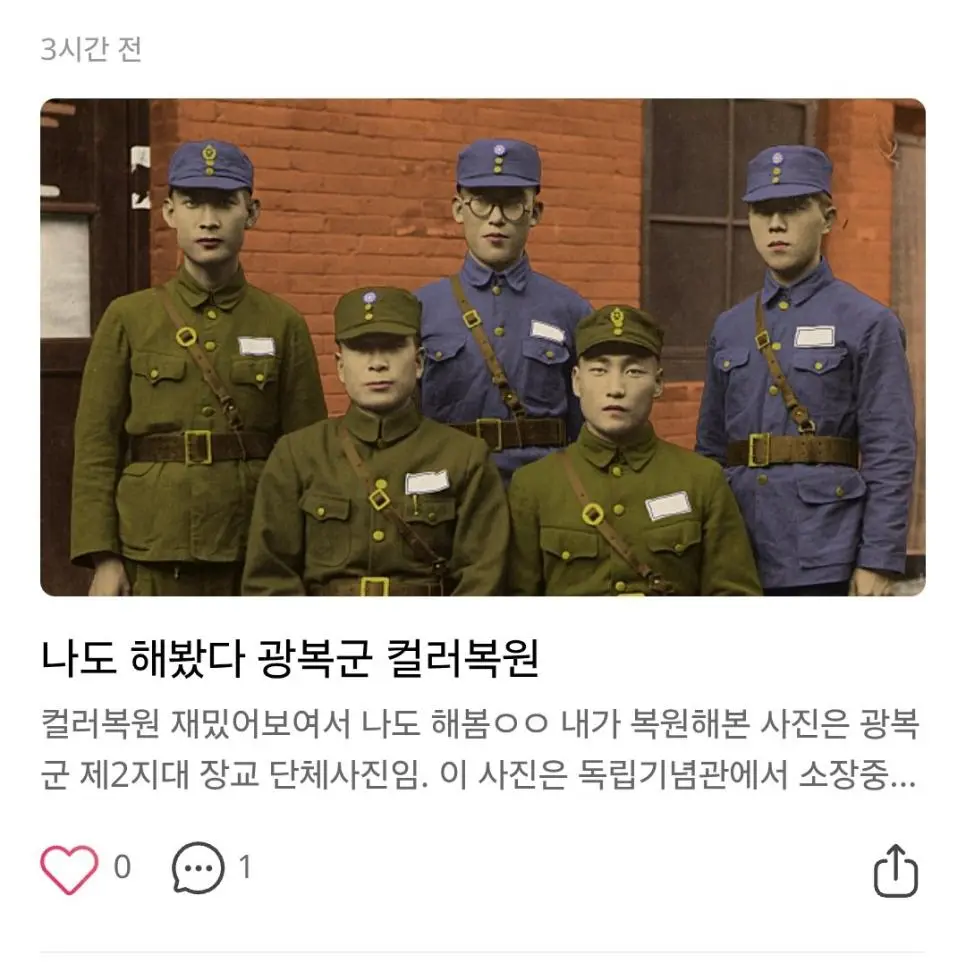The height and width of the screenshot is (963, 966).
Task: Open comments on the 광복군 컬러복원 post
Action: pos(198,868)
